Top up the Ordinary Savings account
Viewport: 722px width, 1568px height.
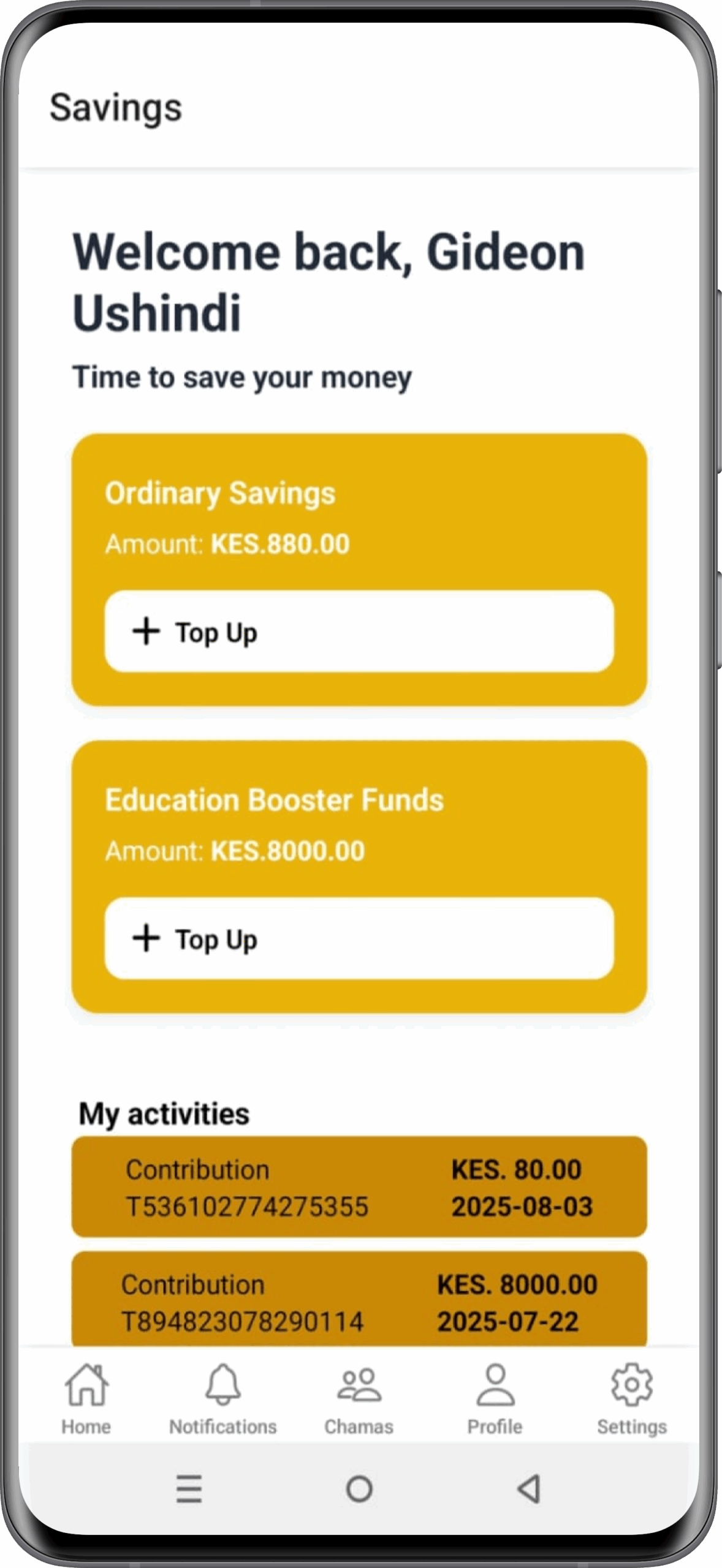359,631
